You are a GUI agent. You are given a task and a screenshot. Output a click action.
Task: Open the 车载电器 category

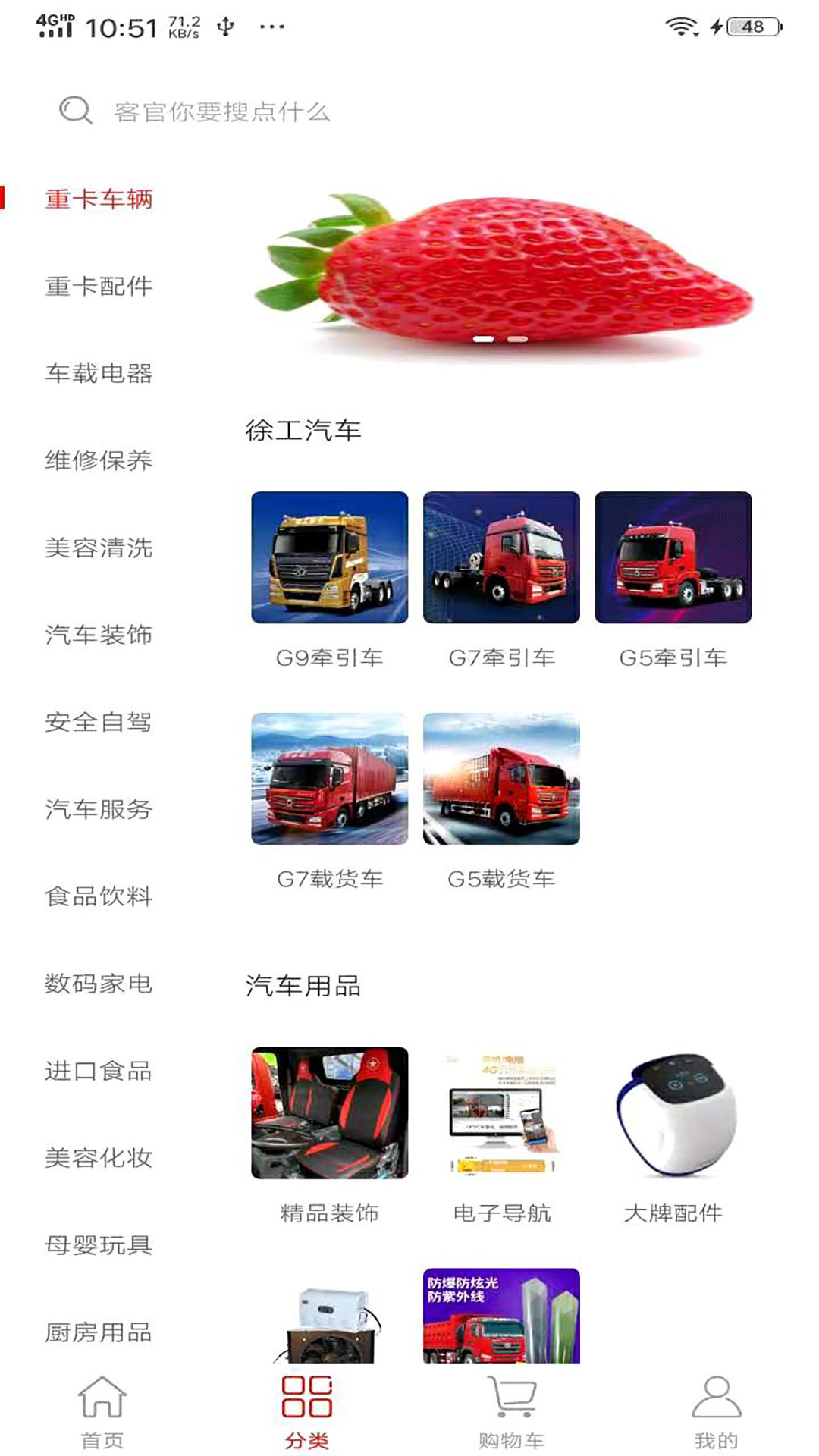[x=99, y=374]
